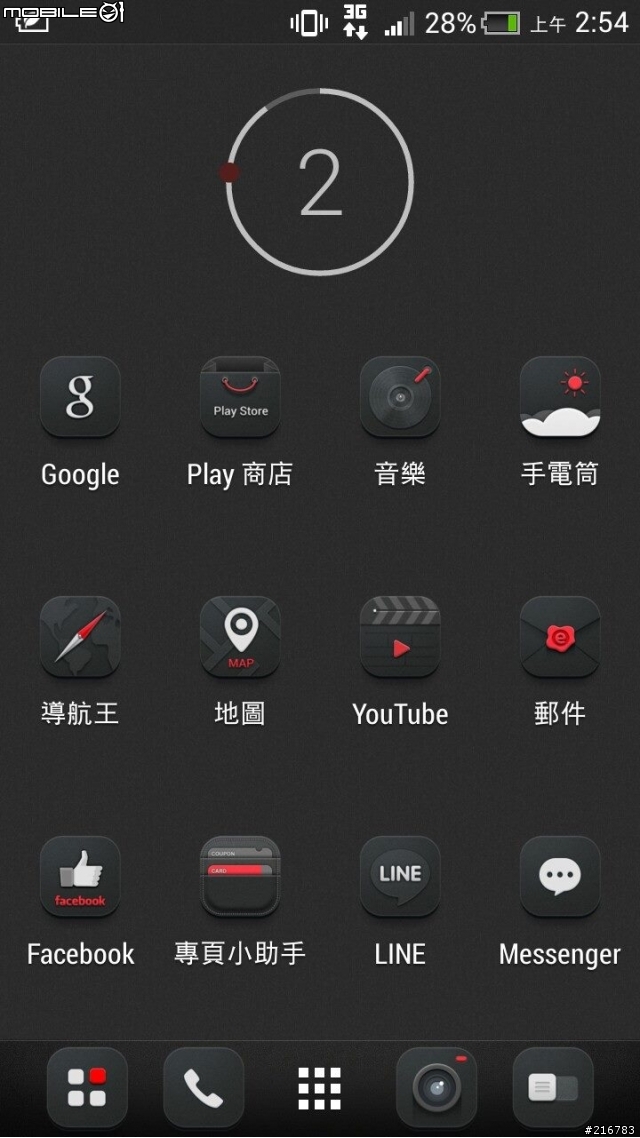The height and width of the screenshot is (1138, 640).
Task: Launch the camera from the dock
Action: 437,1087
